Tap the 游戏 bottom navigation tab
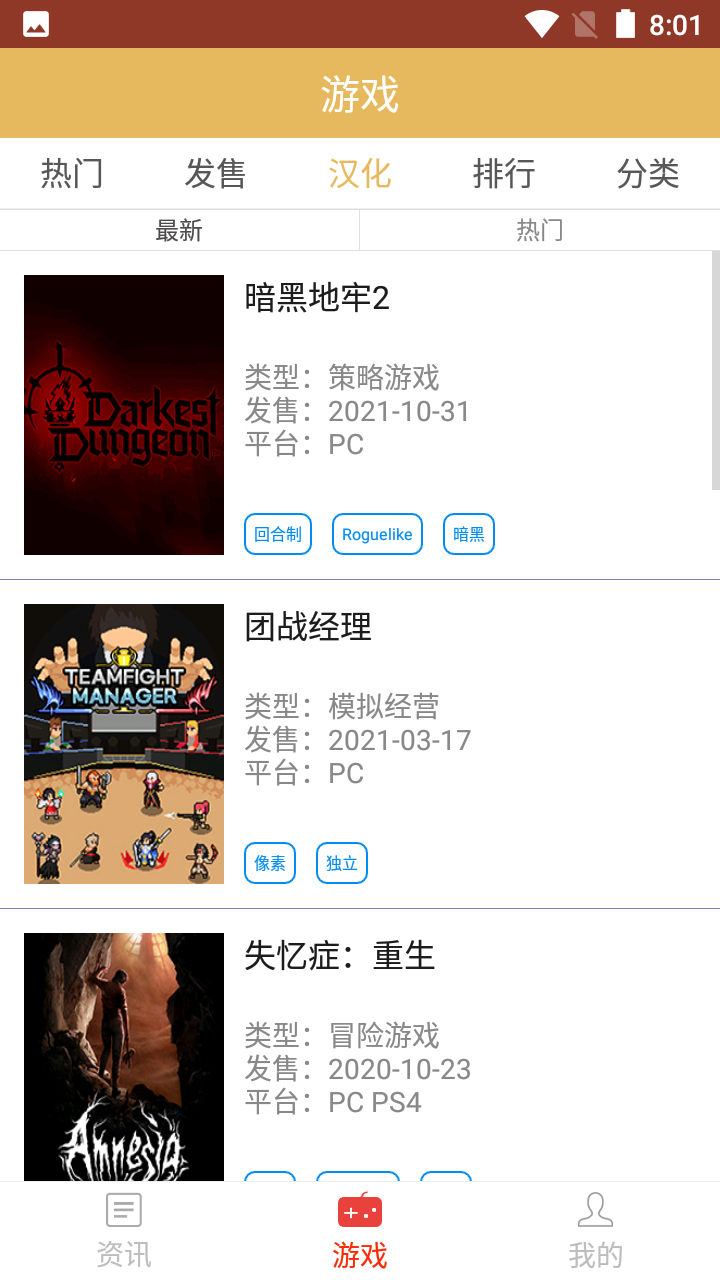 pyautogui.click(x=360, y=1231)
